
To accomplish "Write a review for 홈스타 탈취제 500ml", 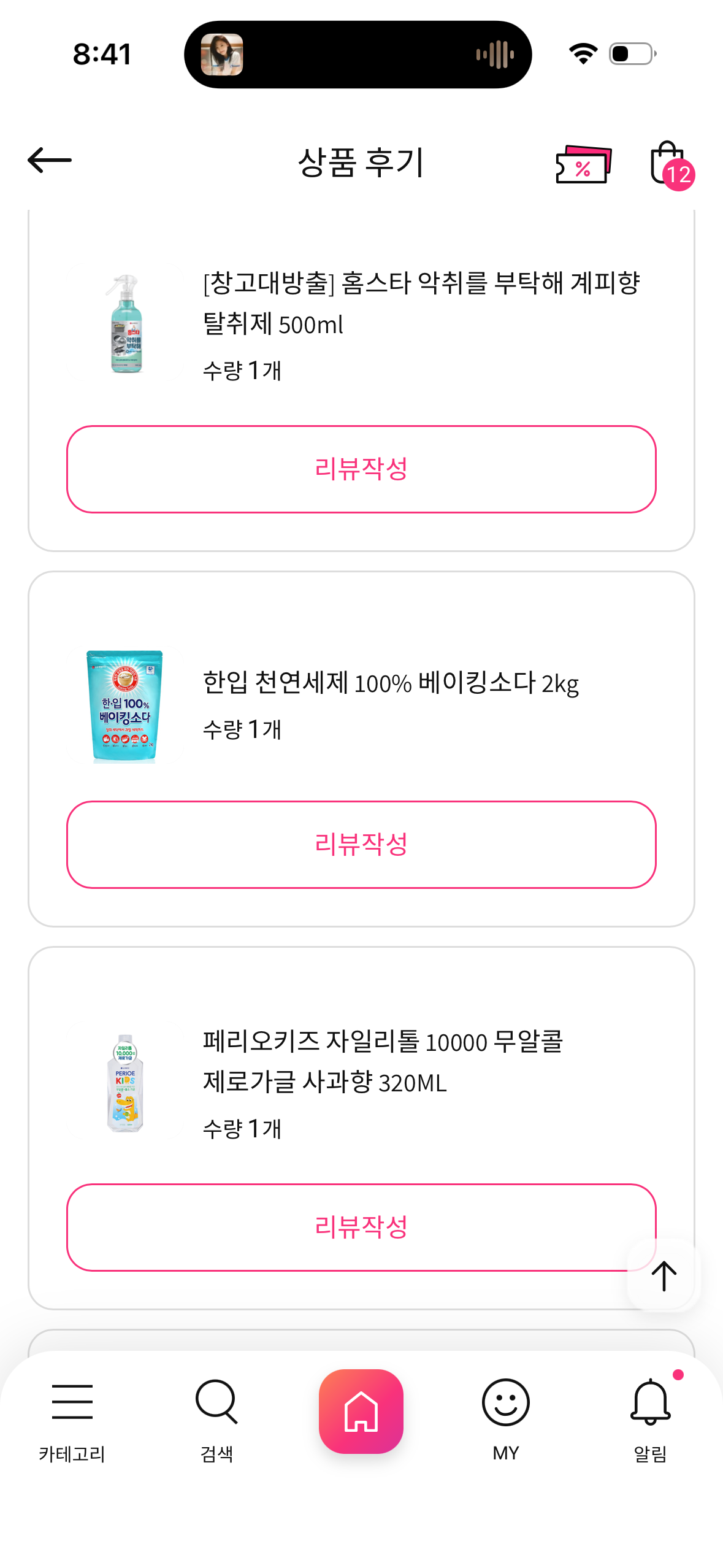I will 361,469.
